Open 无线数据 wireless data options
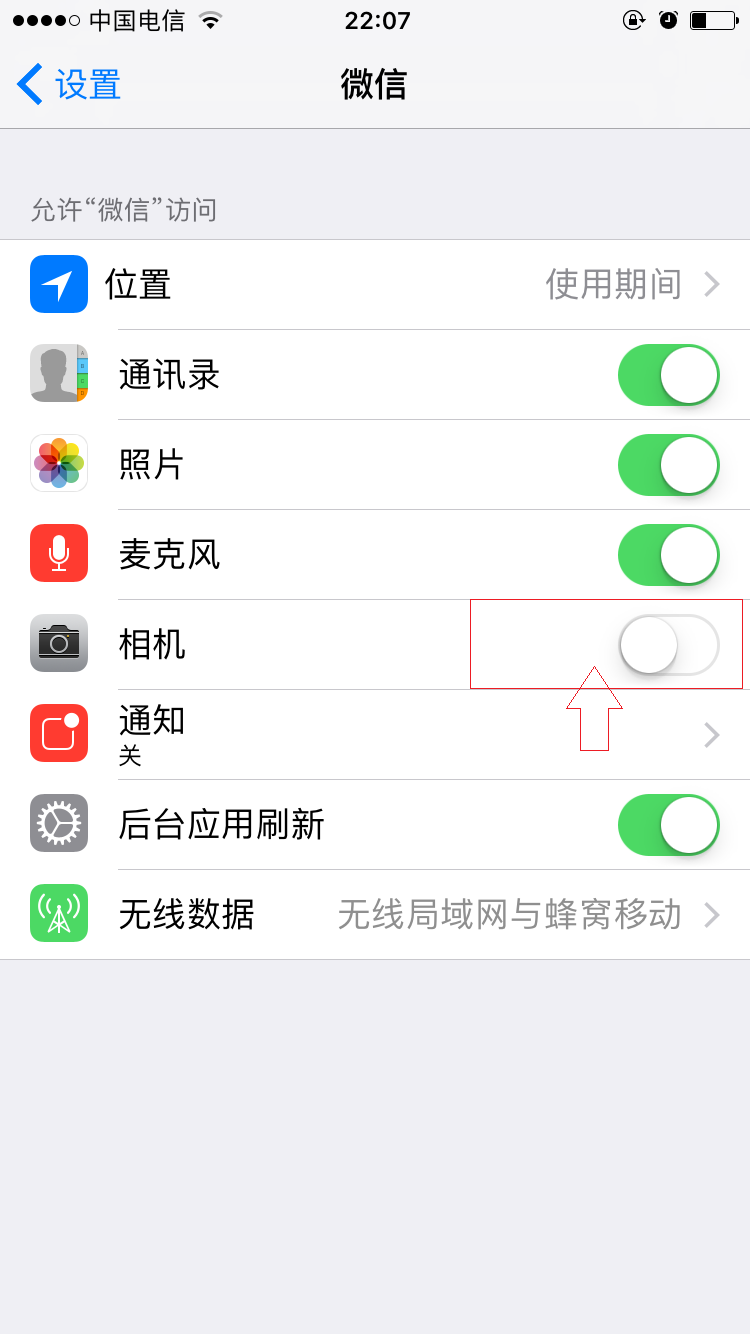This screenshot has width=750, height=1334. pos(375,915)
